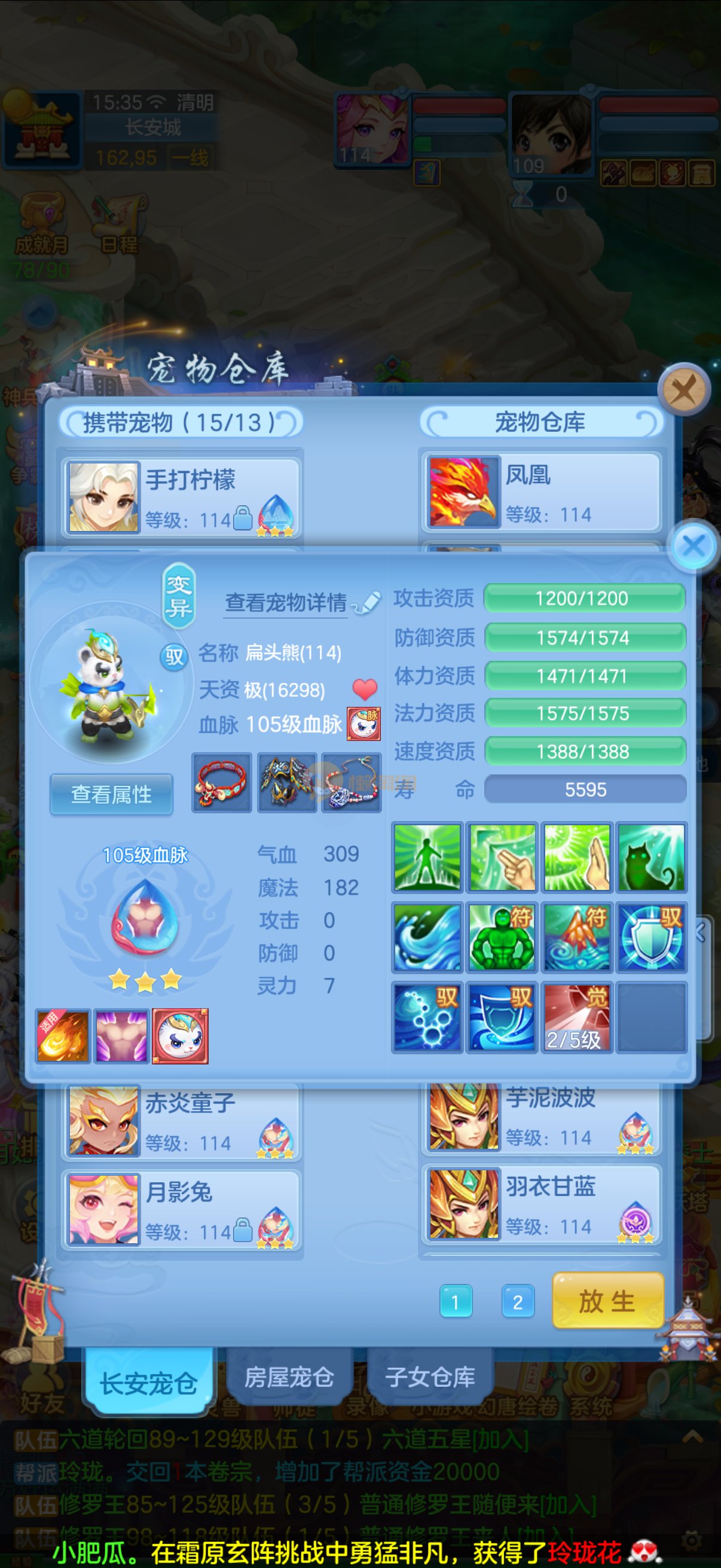The height and width of the screenshot is (1568, 721).
Task: Select pet 羽衣甘蓝
Action: 542,1203
